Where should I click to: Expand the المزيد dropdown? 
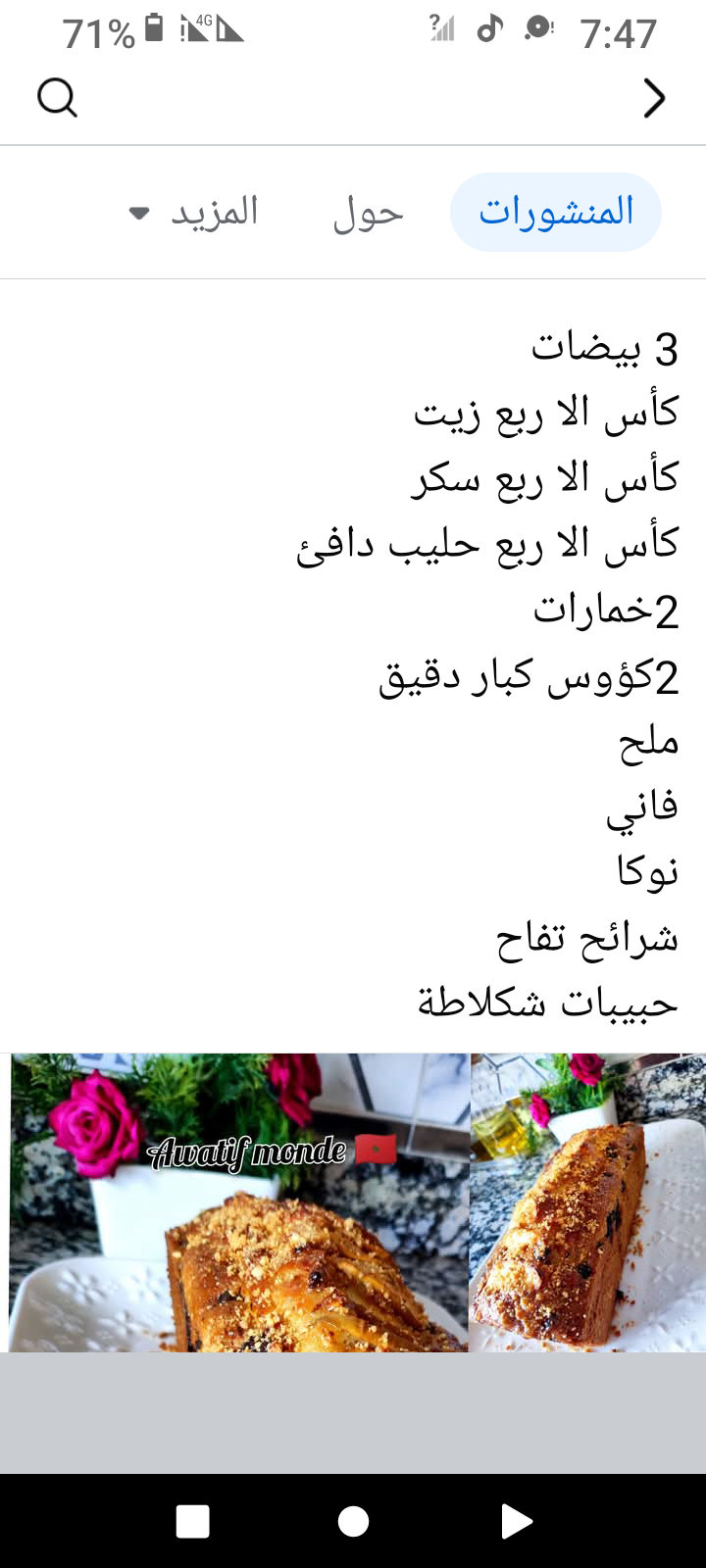(x=194, y=213)
